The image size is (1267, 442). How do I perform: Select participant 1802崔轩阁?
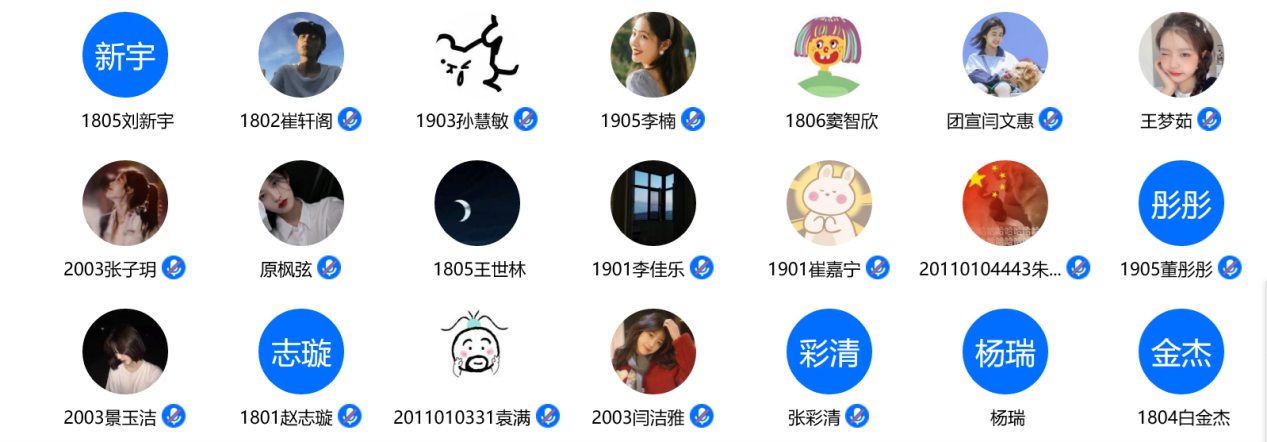(301, 55)
